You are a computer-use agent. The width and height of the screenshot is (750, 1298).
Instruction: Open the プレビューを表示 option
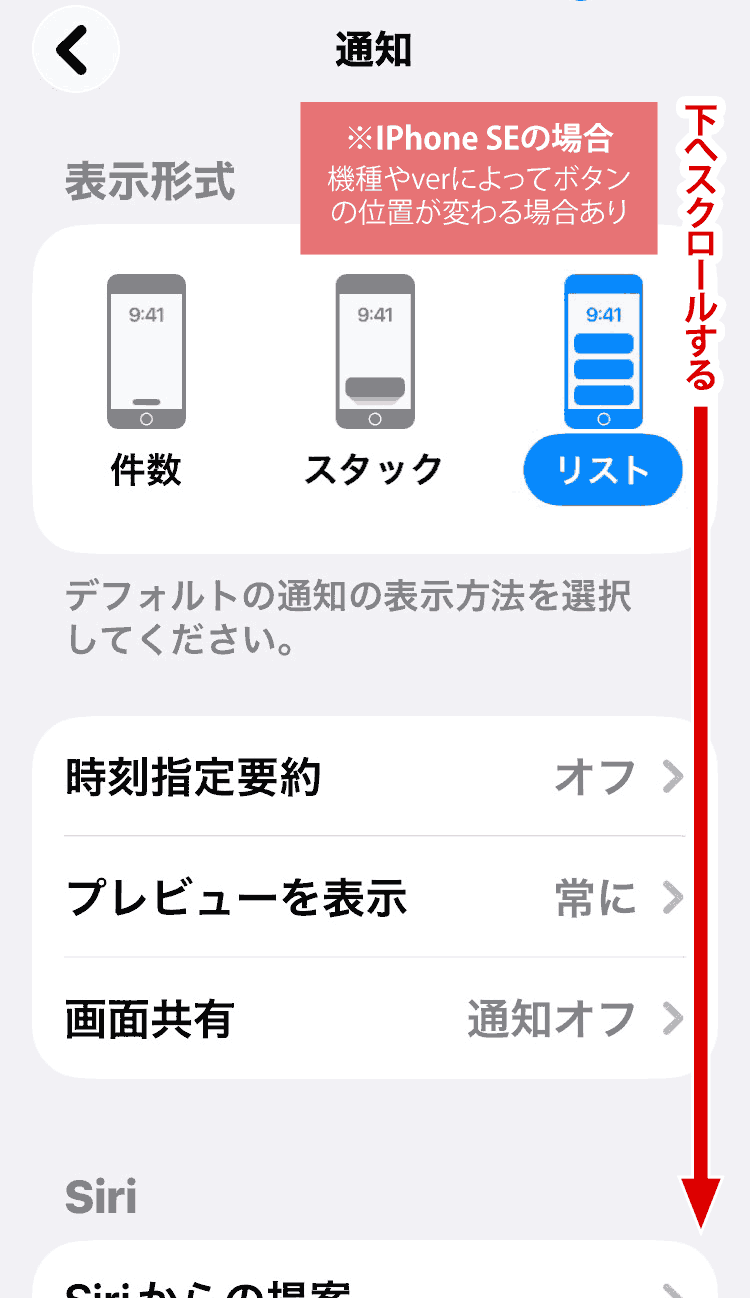coord(374,897)
